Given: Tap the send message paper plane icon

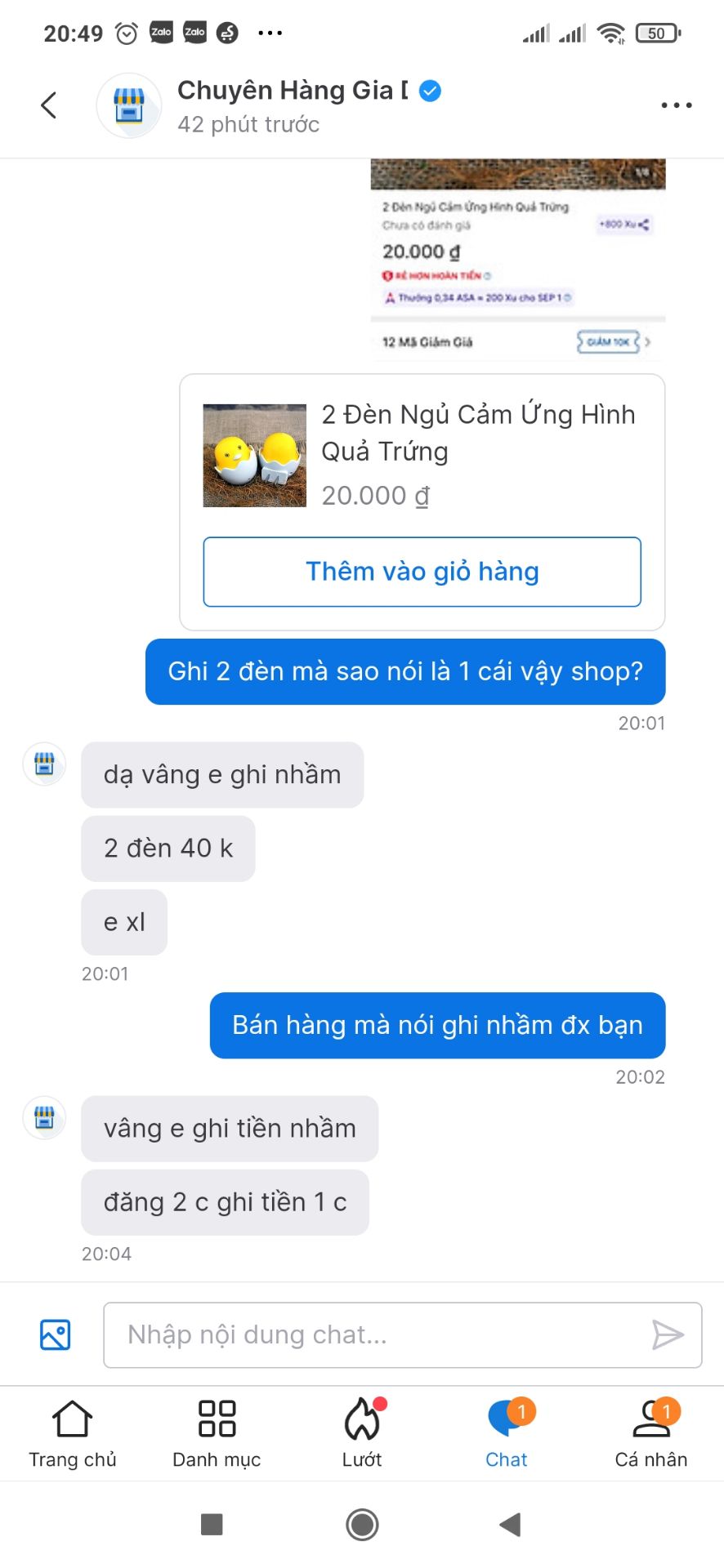Looking at the screenshot, I should click(669, 1334).
